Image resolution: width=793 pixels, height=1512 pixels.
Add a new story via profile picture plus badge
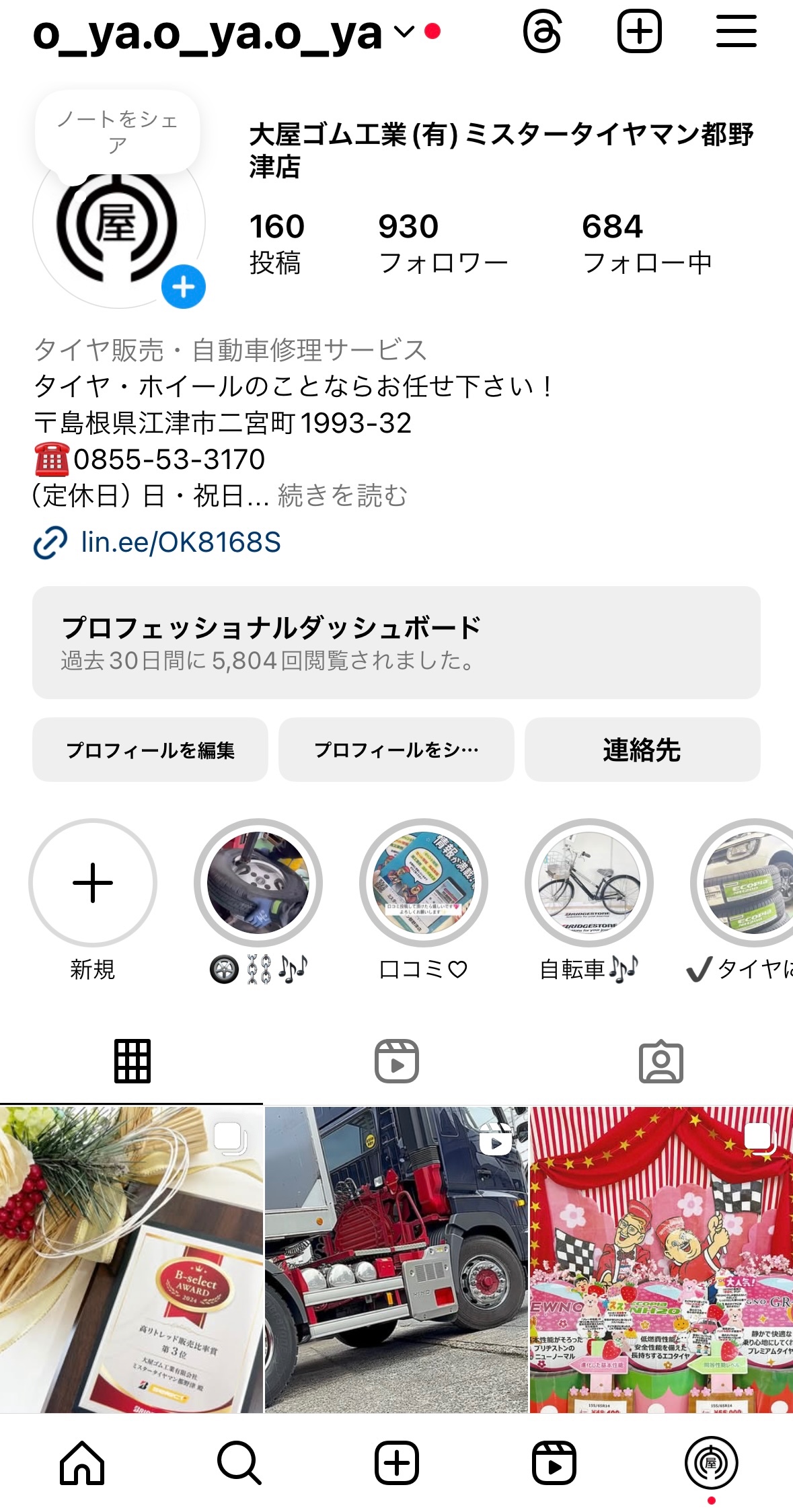point(184,287)
